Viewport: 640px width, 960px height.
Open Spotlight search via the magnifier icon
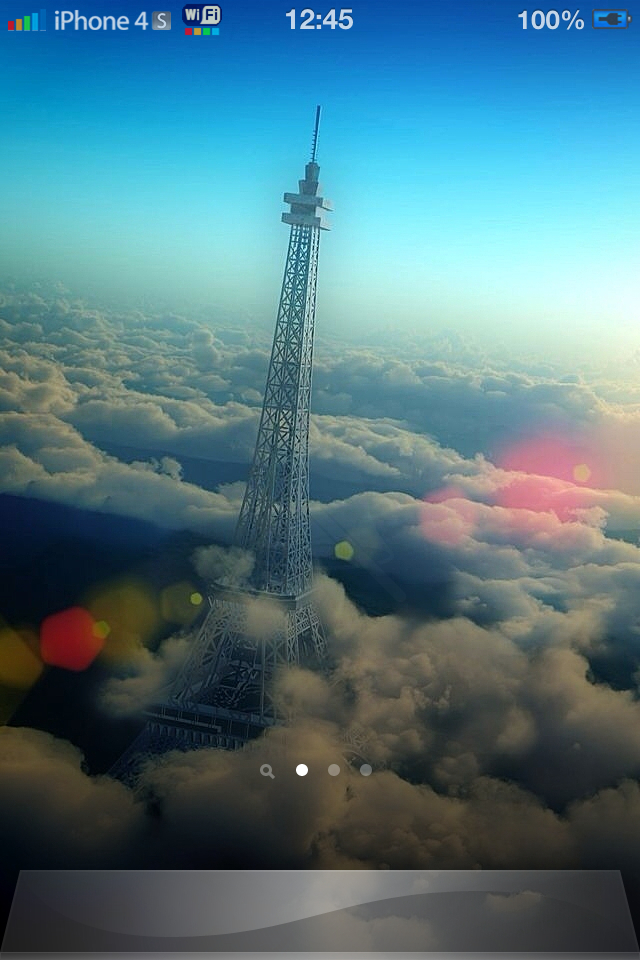tap(267, 771)
